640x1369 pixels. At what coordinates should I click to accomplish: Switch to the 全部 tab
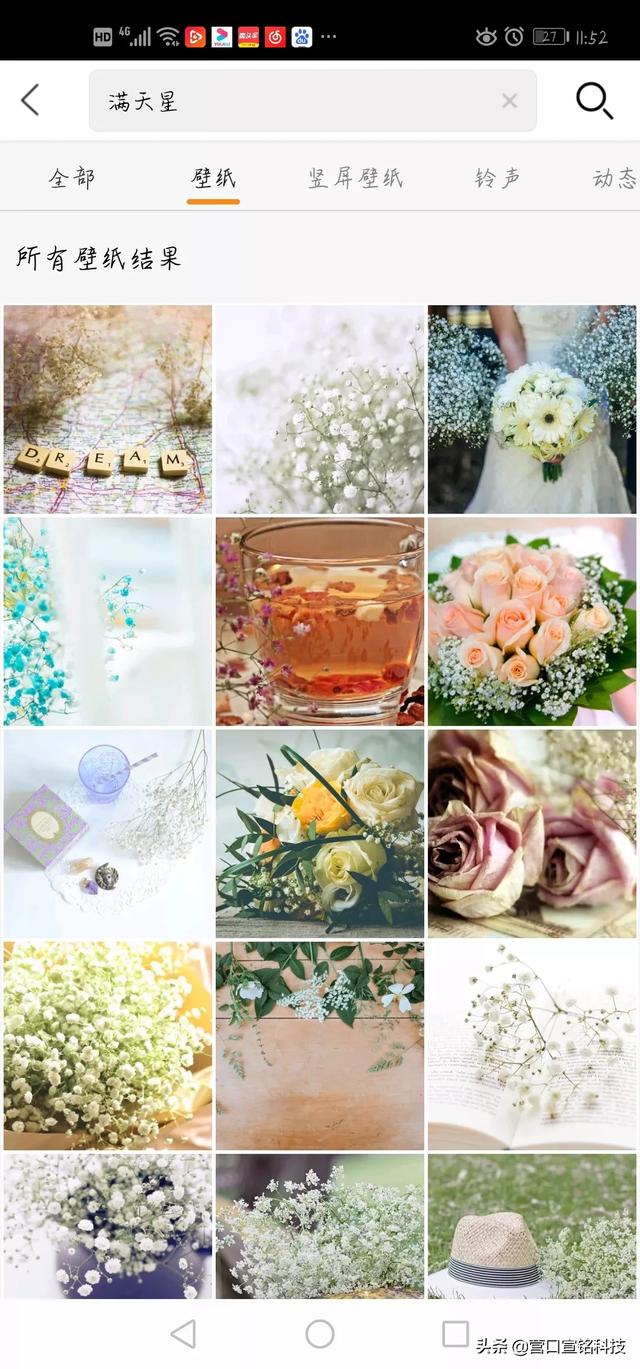pos(72,179)
